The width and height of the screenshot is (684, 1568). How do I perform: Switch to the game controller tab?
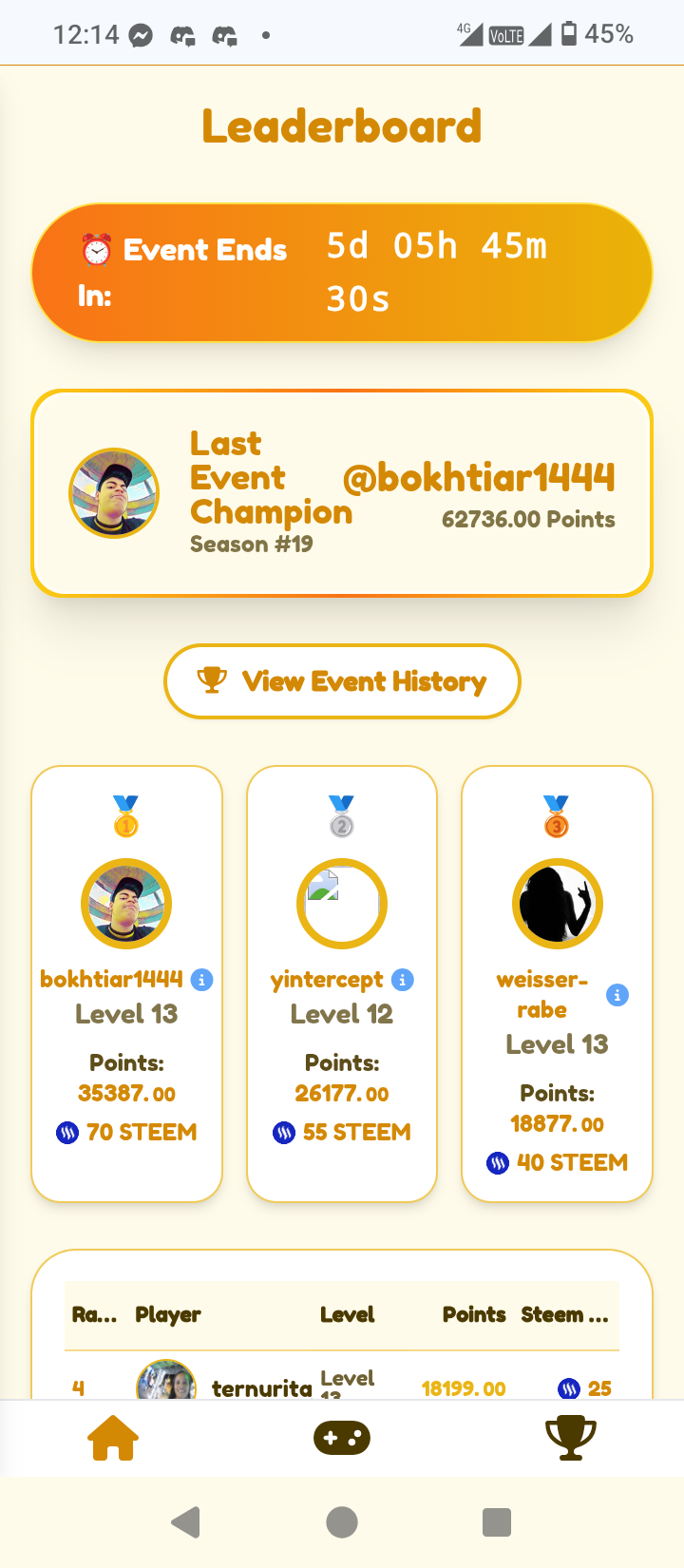tap(342, 1438)
